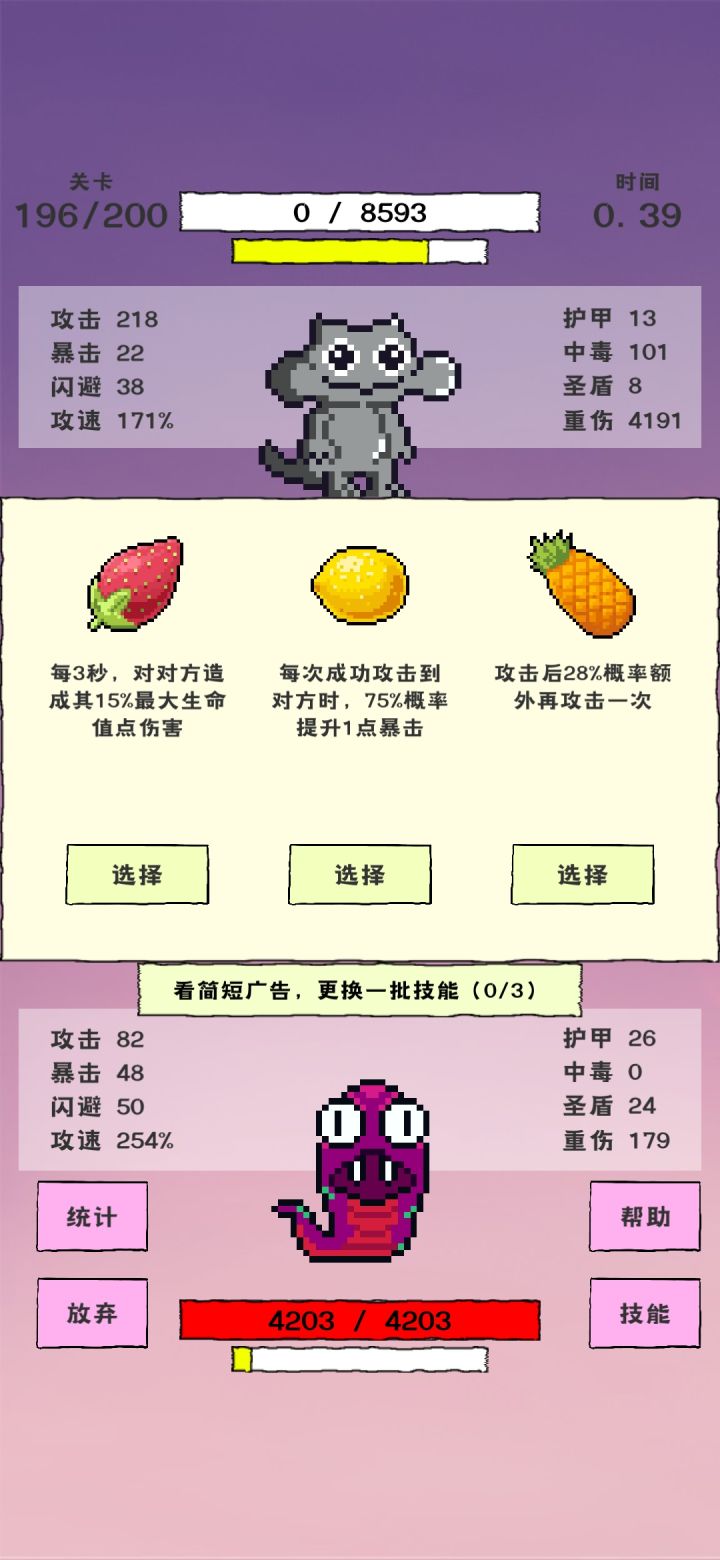Open the 技能 skills panel
The width and height of the screenshot is (720, 1560).
point(644,1312)
